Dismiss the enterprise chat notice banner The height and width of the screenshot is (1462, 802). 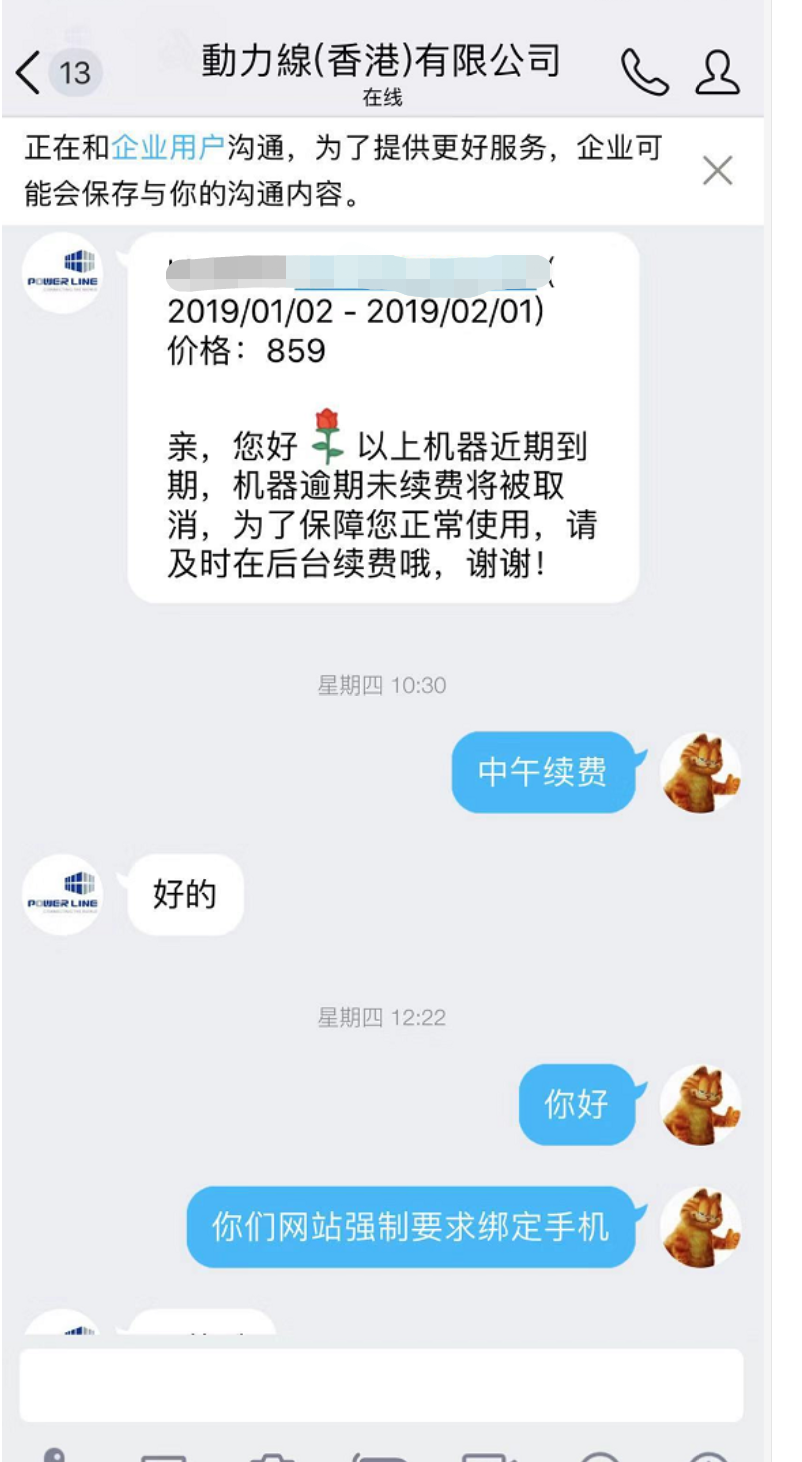[717, 171]
